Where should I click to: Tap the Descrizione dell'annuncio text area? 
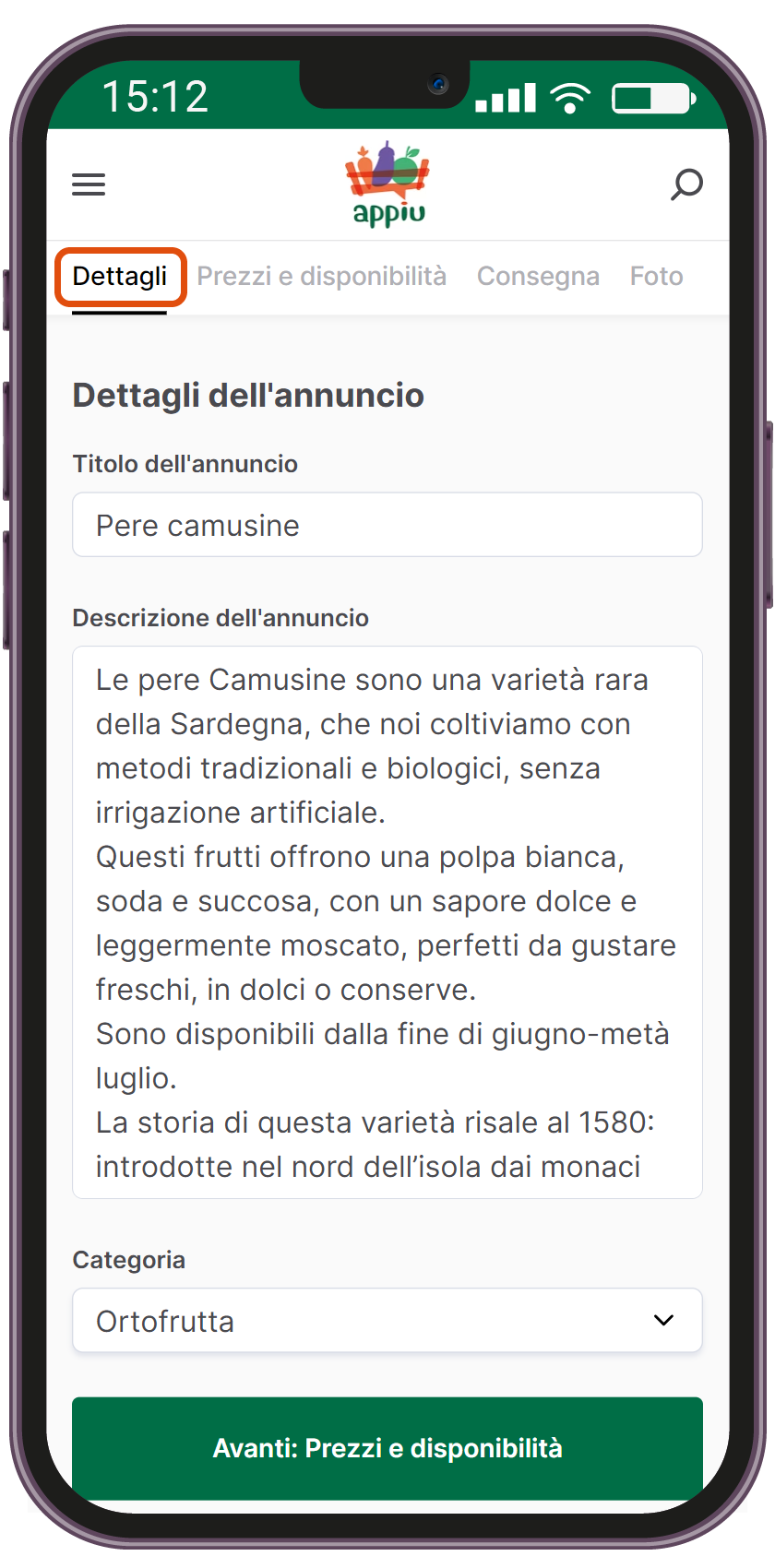click(387, 922)
